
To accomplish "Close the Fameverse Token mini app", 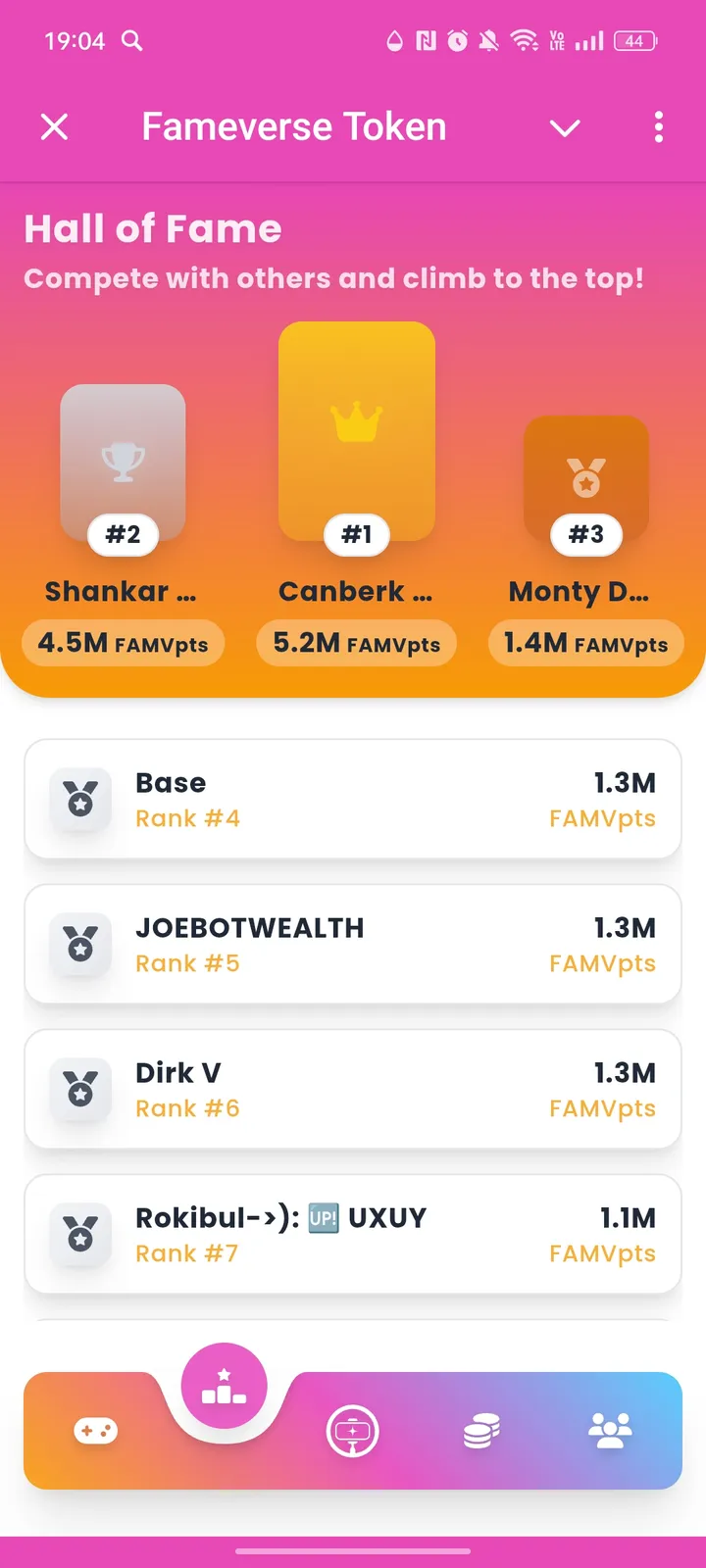I will pos(54,126).
